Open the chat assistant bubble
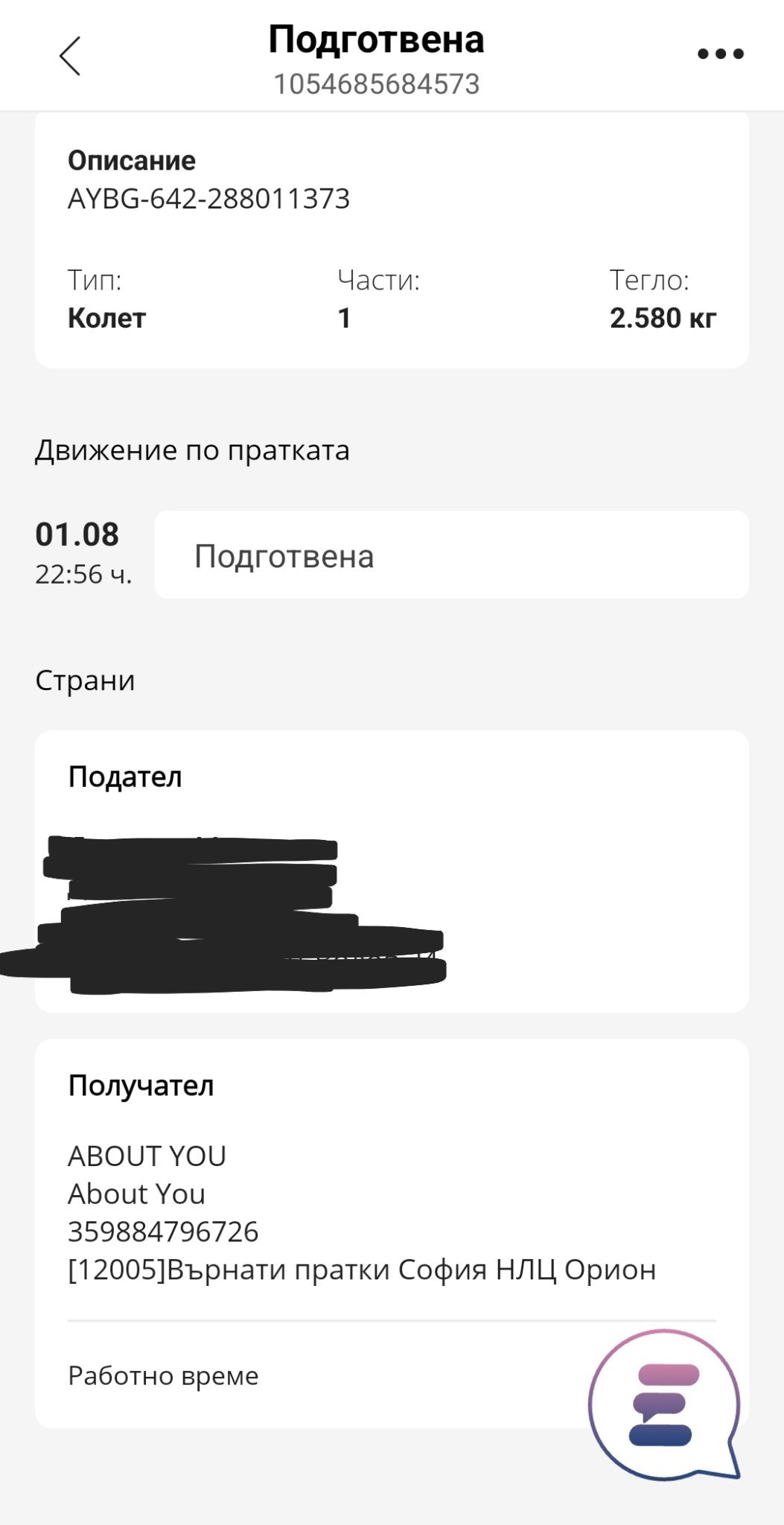This screenshot has width=784, height=1525. click(x=663, y=1404)
